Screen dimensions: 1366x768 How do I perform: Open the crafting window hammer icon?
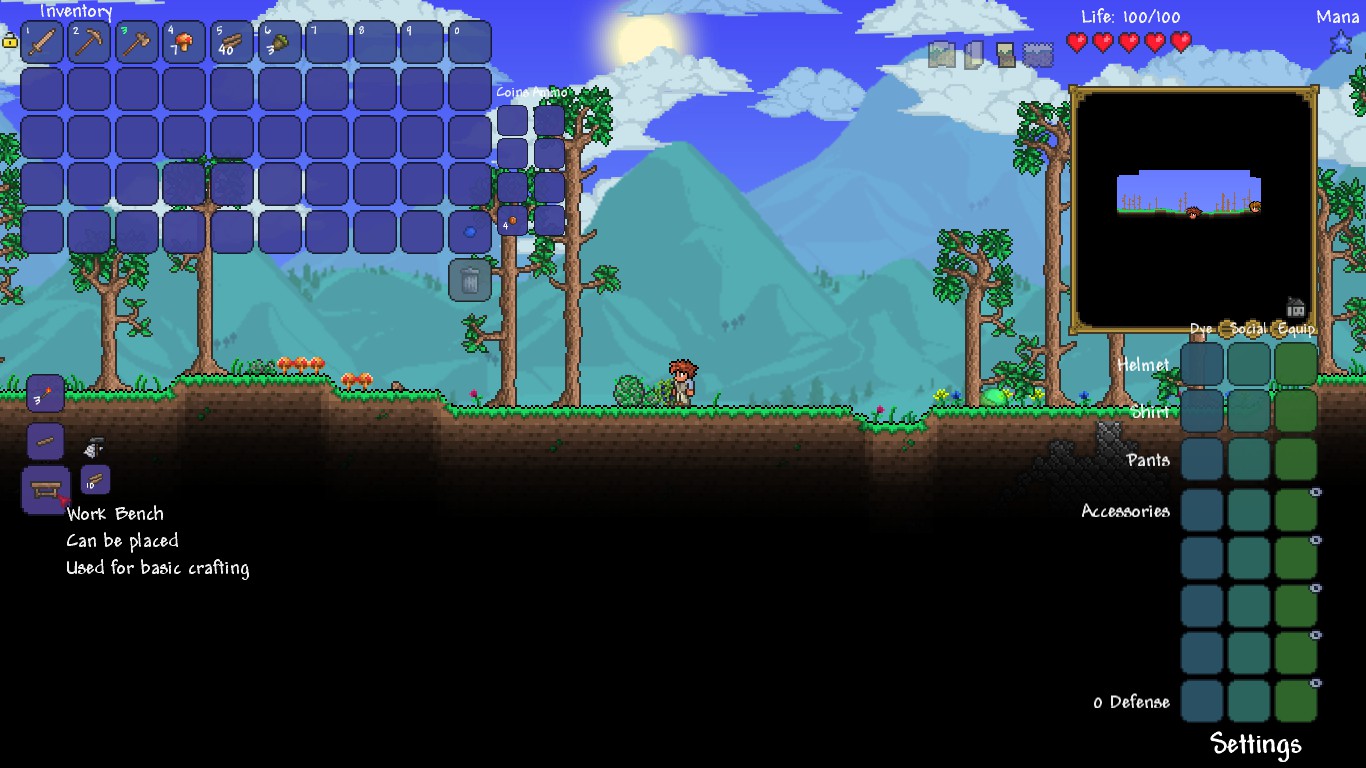tap(93, 448)
